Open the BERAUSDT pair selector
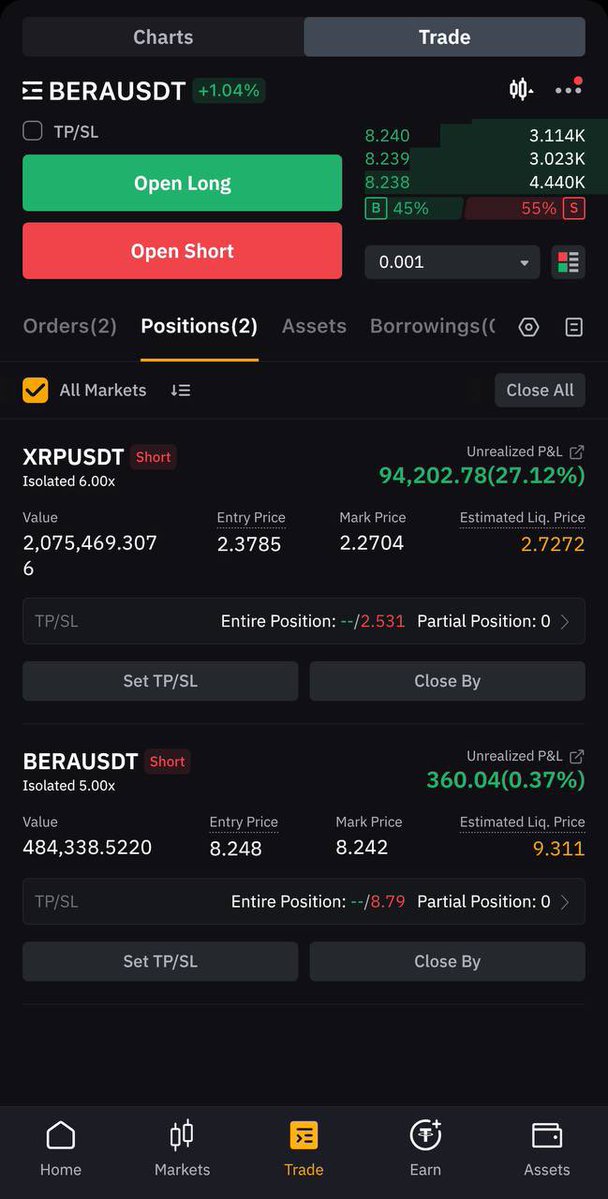The image size is (608, 1199). point(104,91)
